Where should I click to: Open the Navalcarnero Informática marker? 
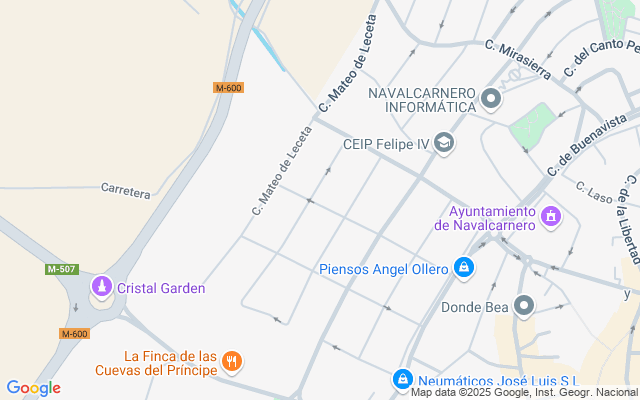tap(491, 98)
